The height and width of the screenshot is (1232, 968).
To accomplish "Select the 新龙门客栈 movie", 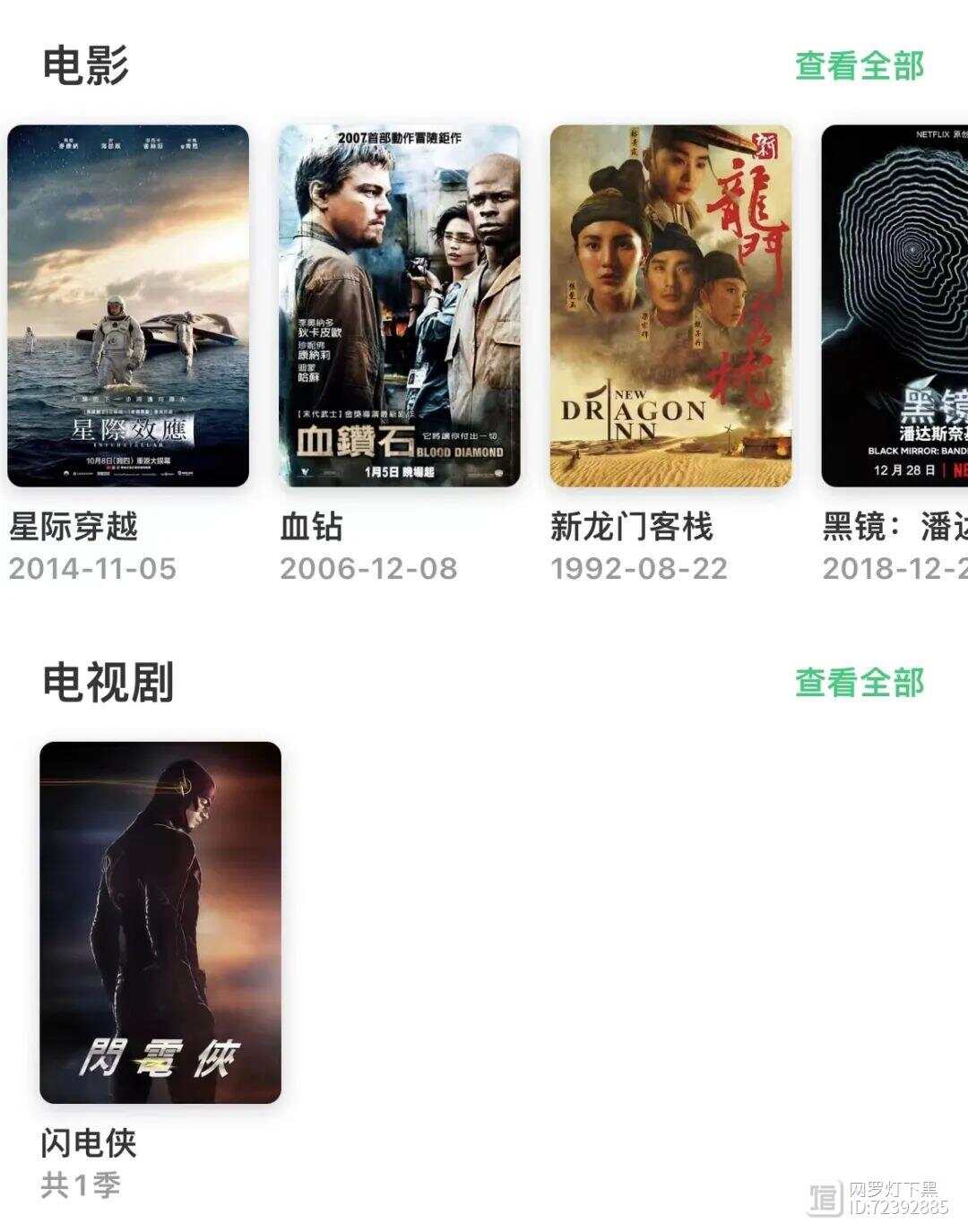I will [670, 306].
